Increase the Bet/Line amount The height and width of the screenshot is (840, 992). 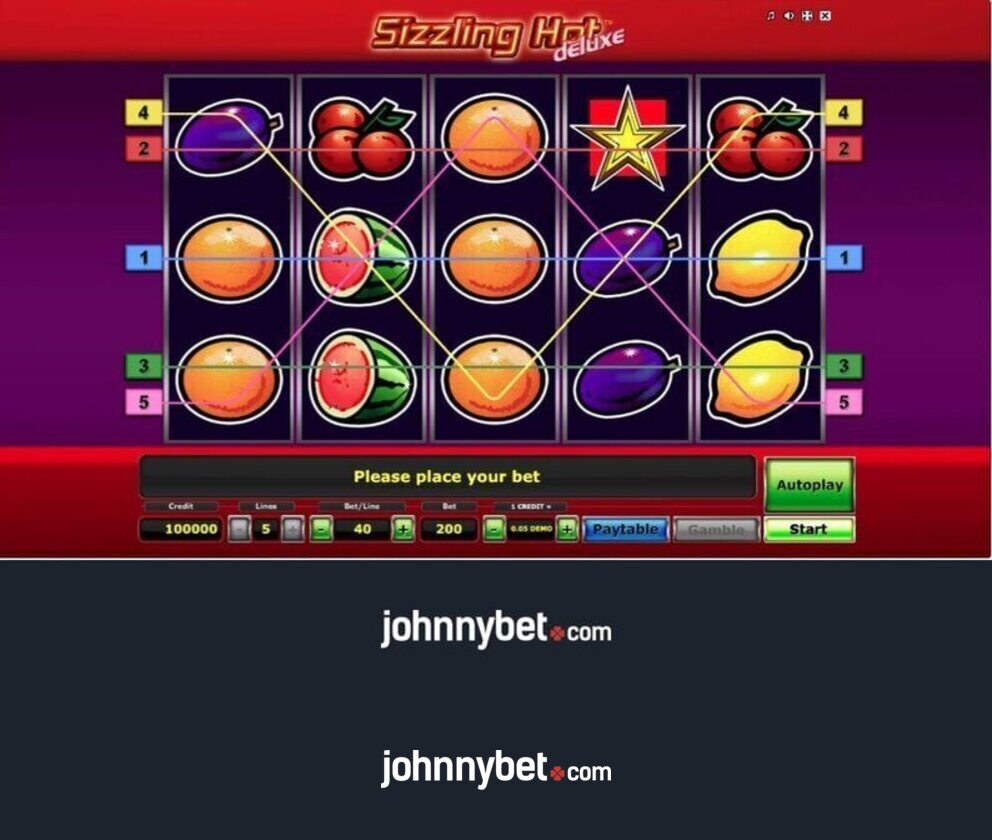(x=403, y=529)
